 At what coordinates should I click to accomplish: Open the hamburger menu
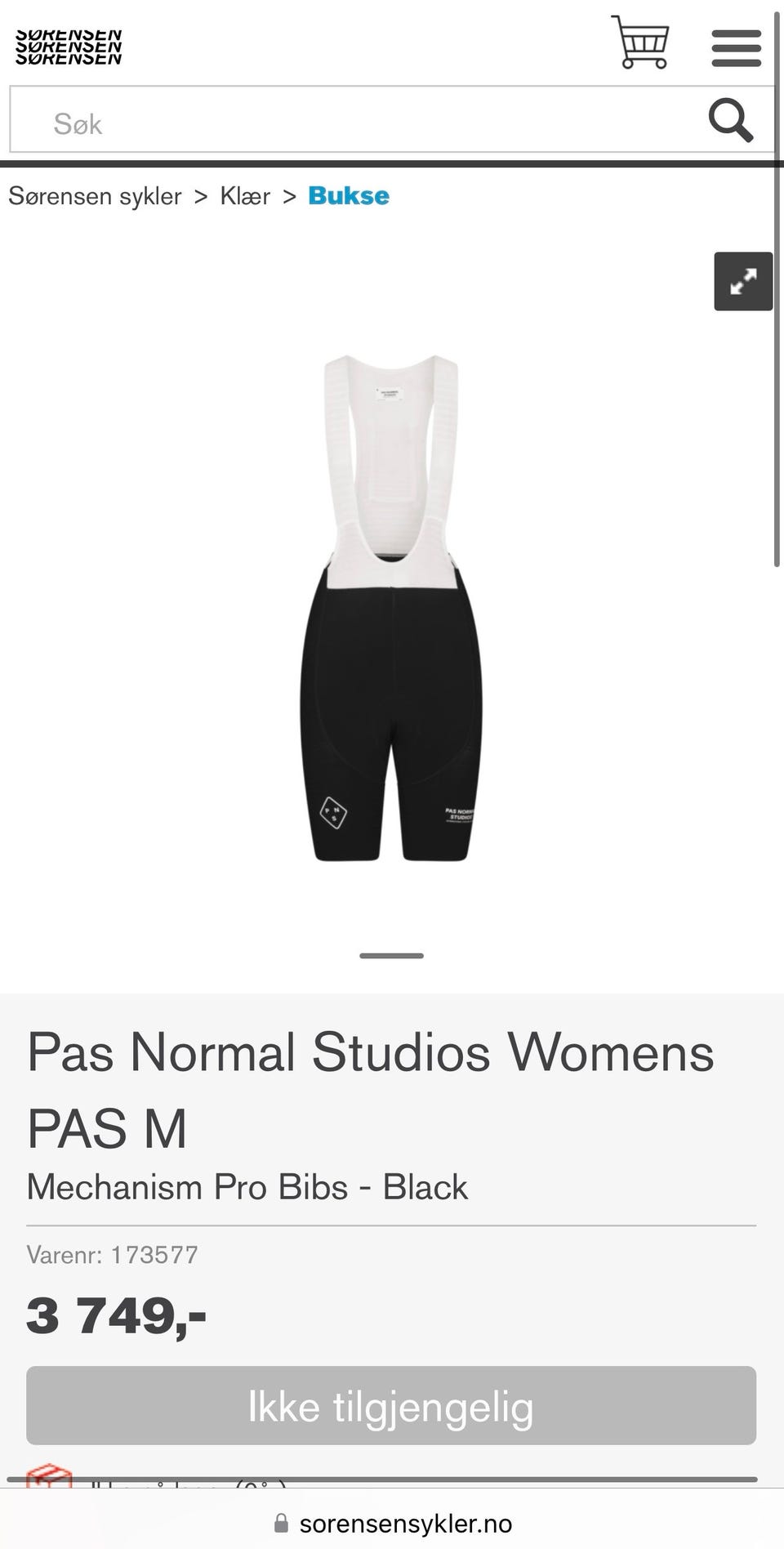pyautogui.click(x=736, y=48)
